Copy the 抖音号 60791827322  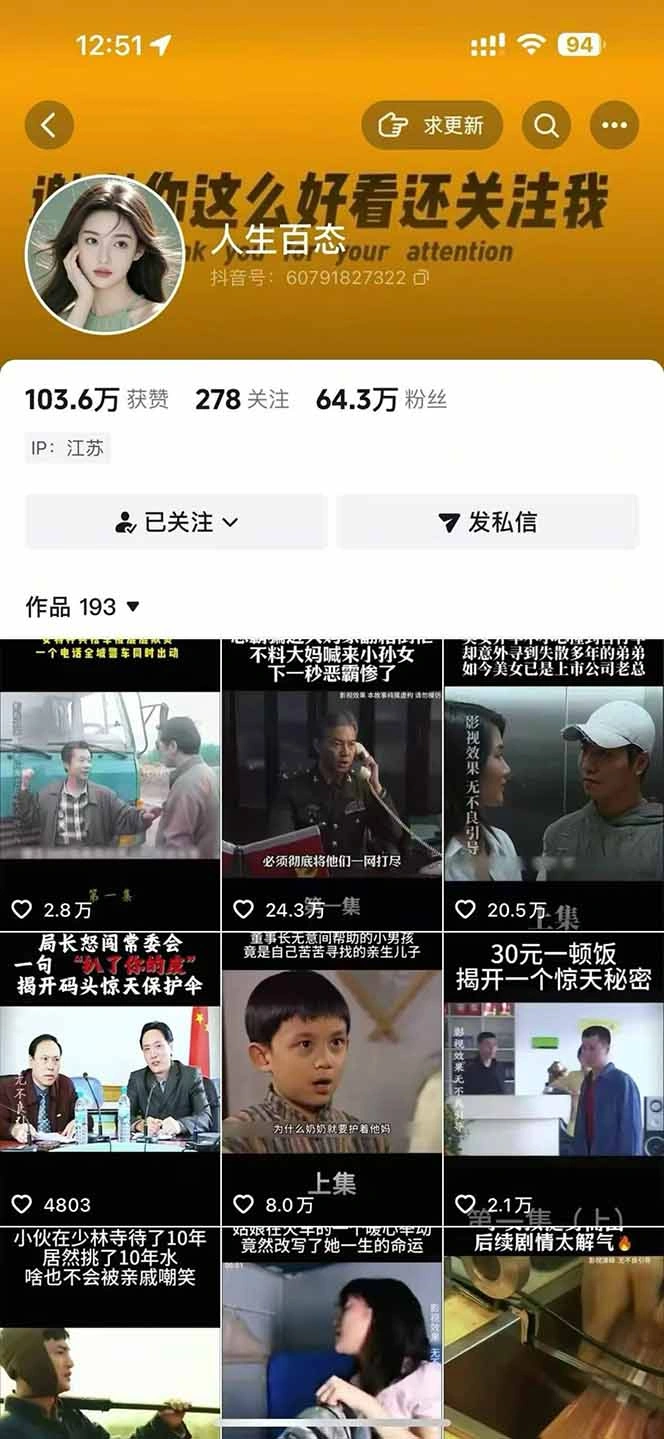tap(421, 278)
